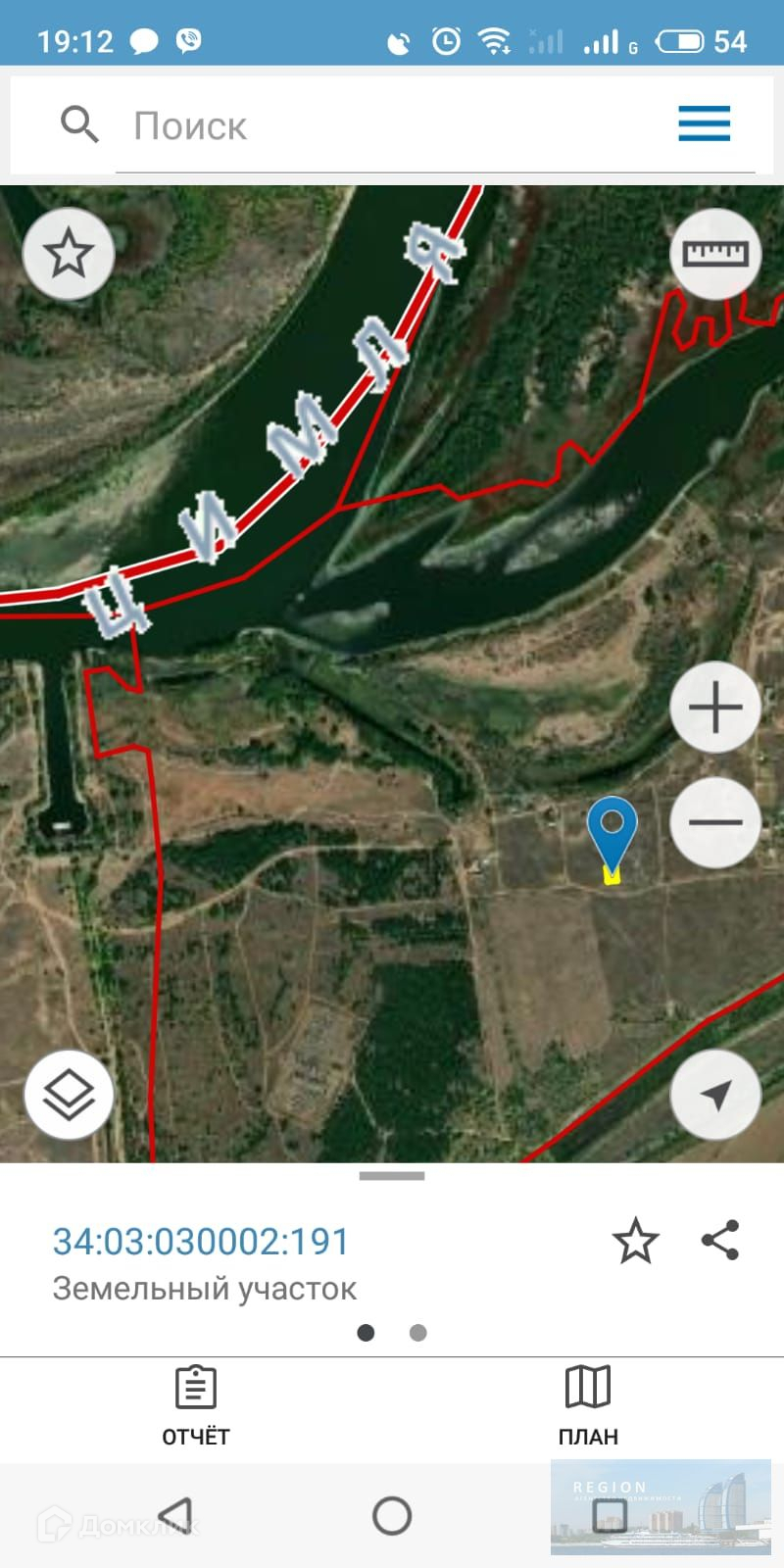Share the land parcel info
Viewport: 784px width, 1568px height.
click(720, 1241)
